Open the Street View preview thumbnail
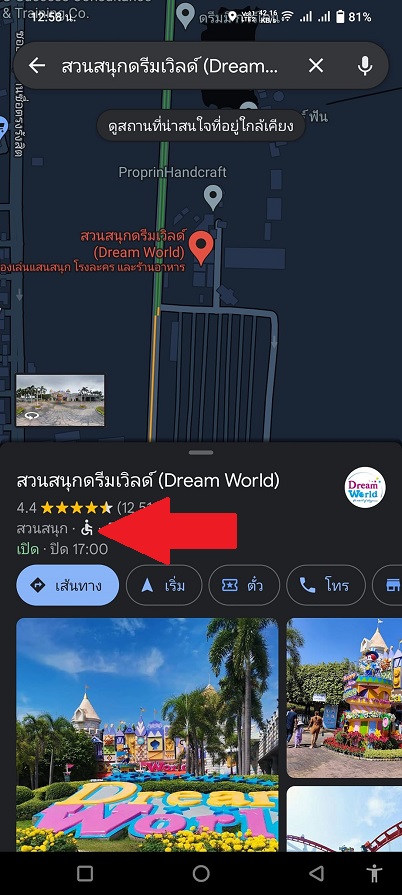Viewport: 402px width, 895px height. 60,400
